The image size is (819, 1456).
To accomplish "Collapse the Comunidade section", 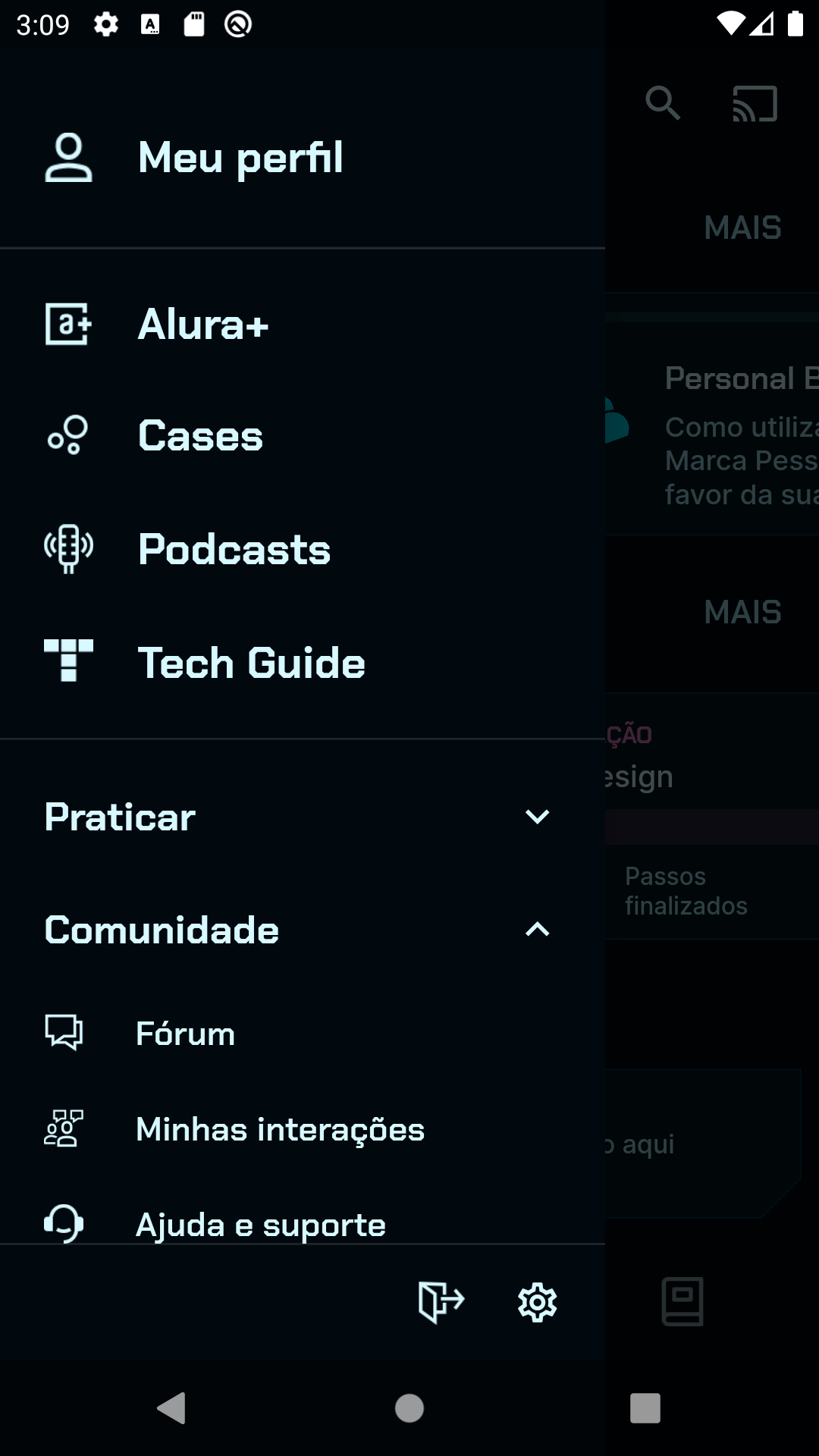I will click(x=303, y=930).
